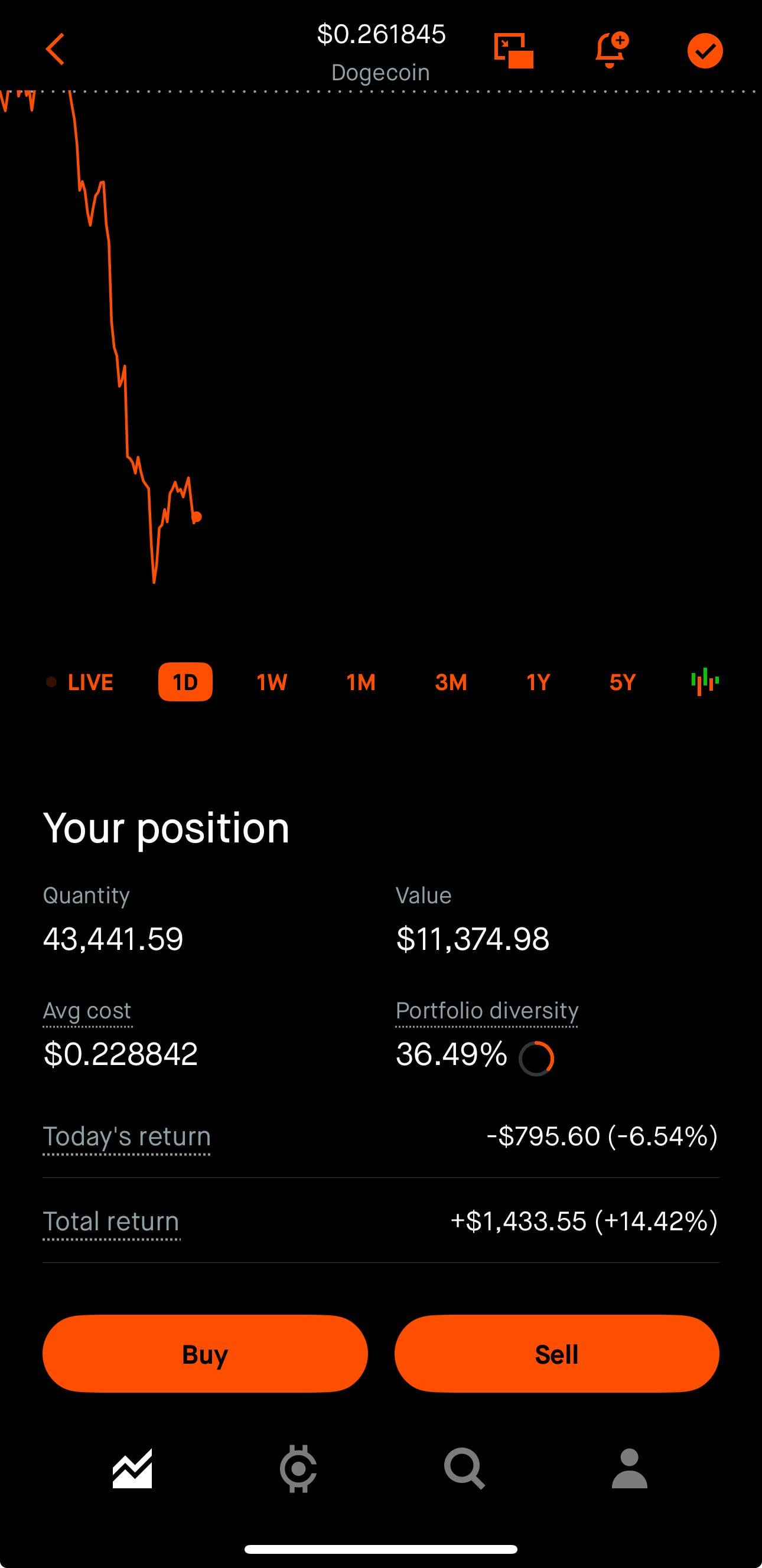
Task: Switch the chart to 1W
Action: tap(272, 682)
